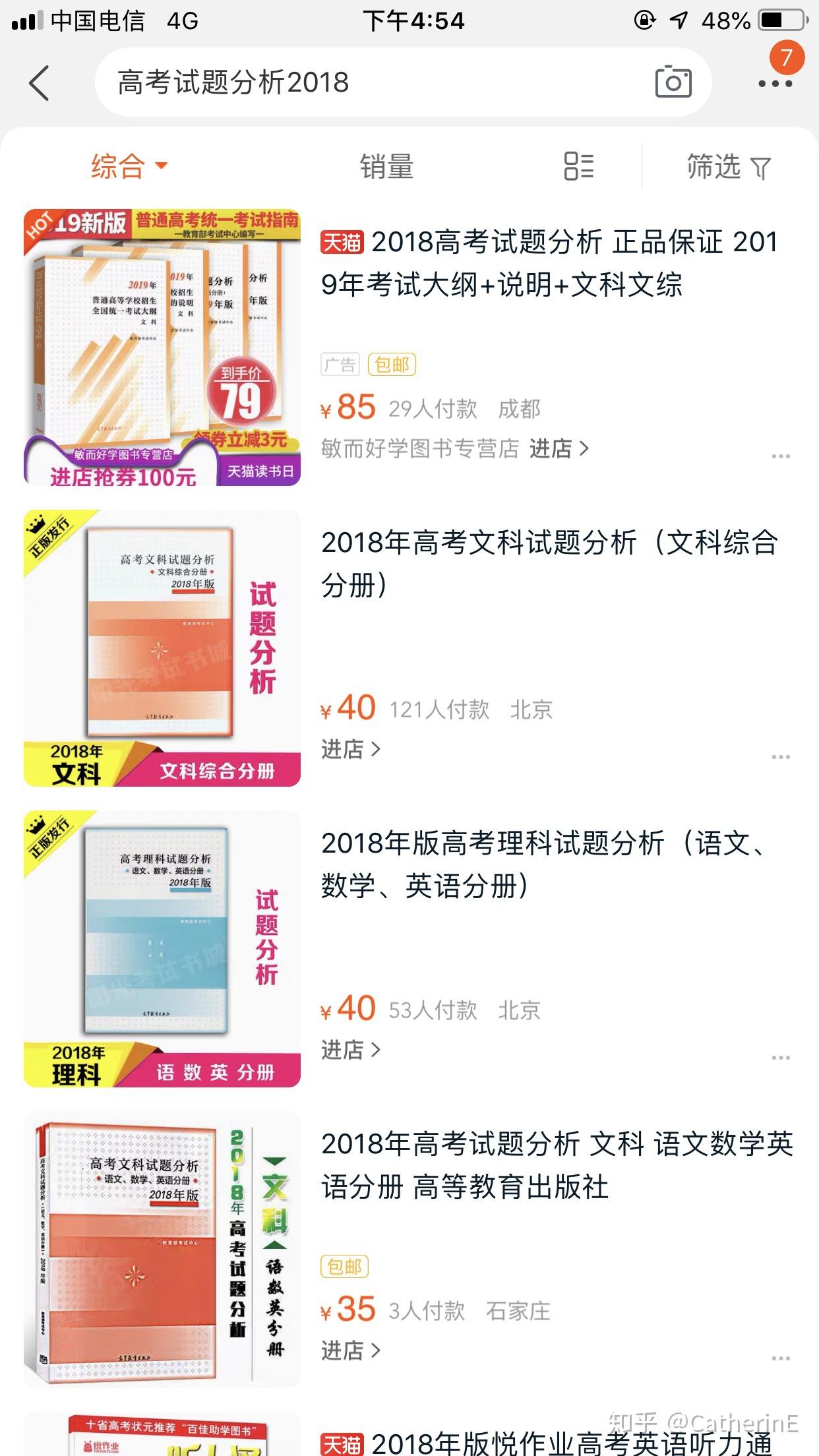
Task: Go back with the back arrow
Action: 40,83
